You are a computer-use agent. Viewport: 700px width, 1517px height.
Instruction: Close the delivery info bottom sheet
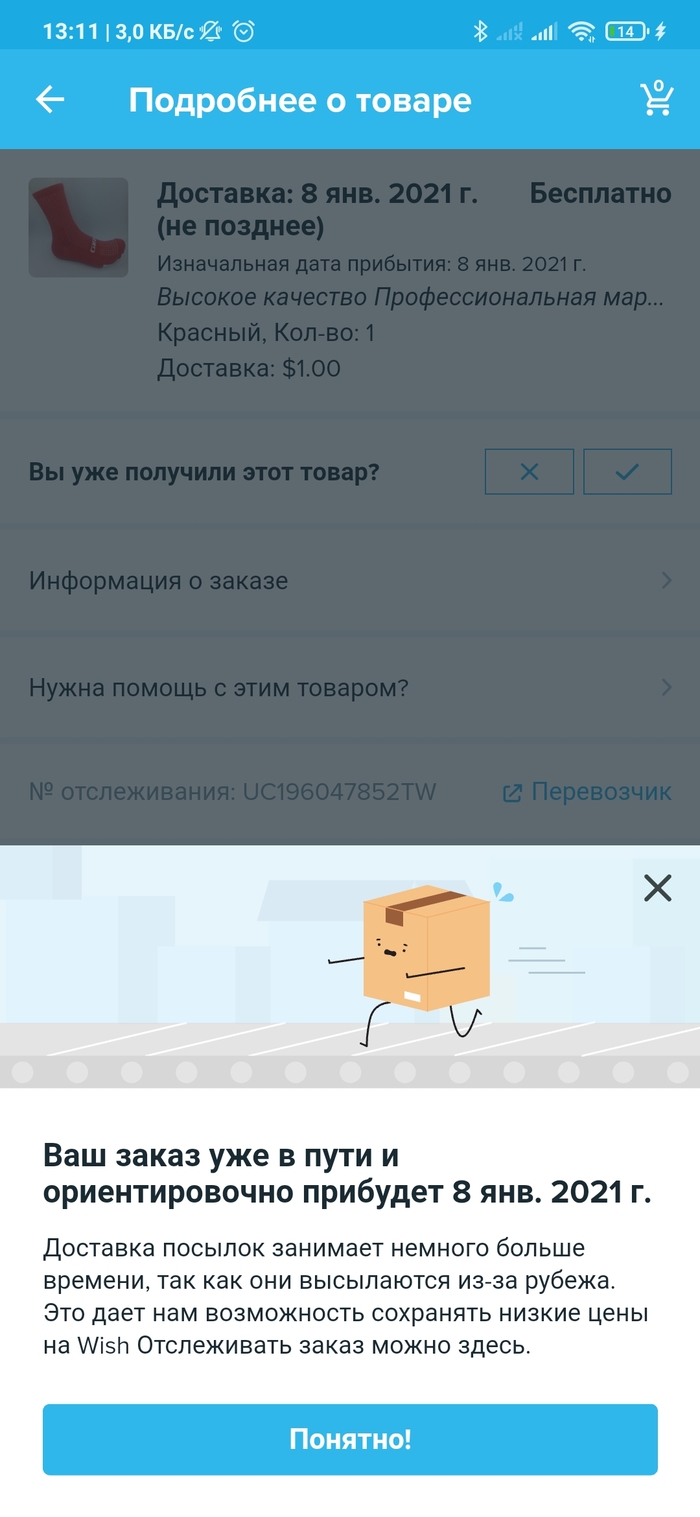(657, 888)
